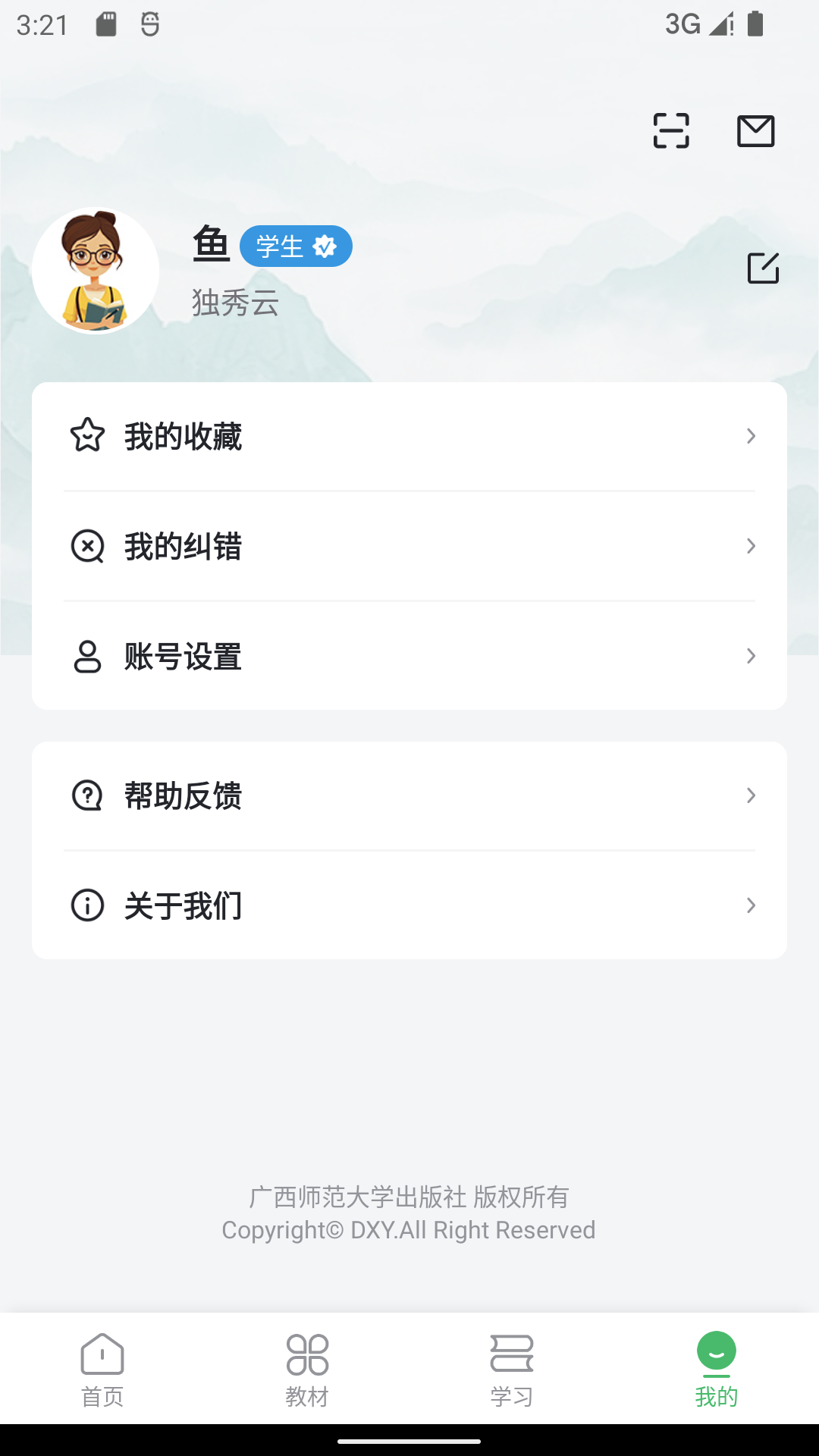Click the 账号设置 person icon
The width and height of the screenshot is (819, 1456).
[87, 657]
